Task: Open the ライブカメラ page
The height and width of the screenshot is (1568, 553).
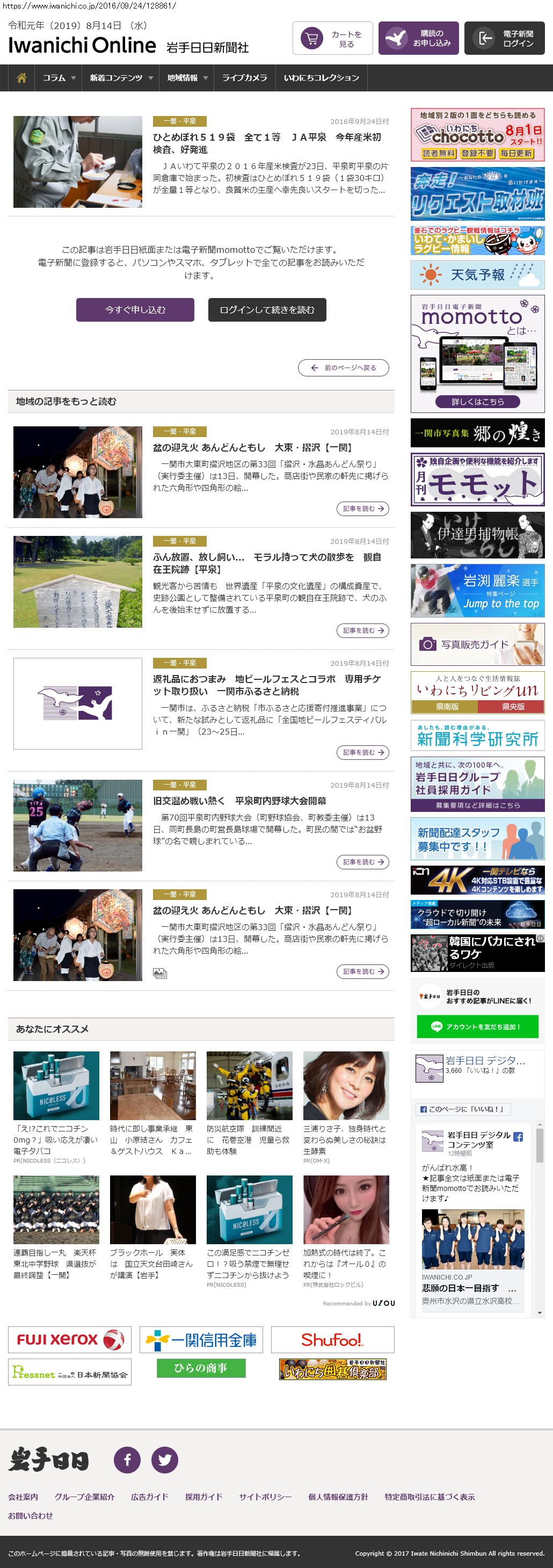Action: (244, 78)
